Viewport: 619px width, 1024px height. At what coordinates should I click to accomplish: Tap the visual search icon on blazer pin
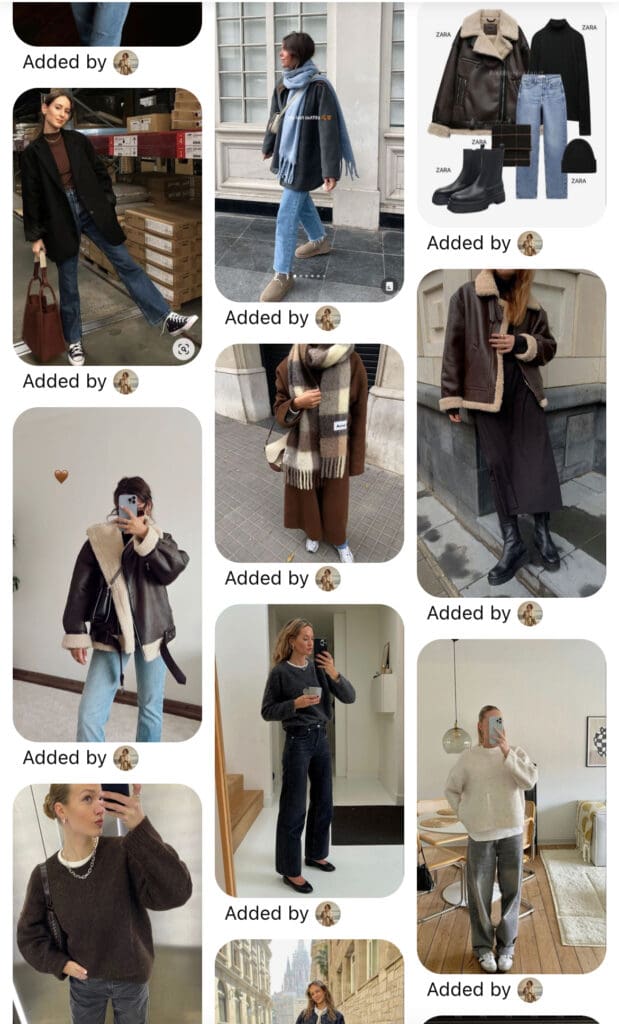click(183, 348)
